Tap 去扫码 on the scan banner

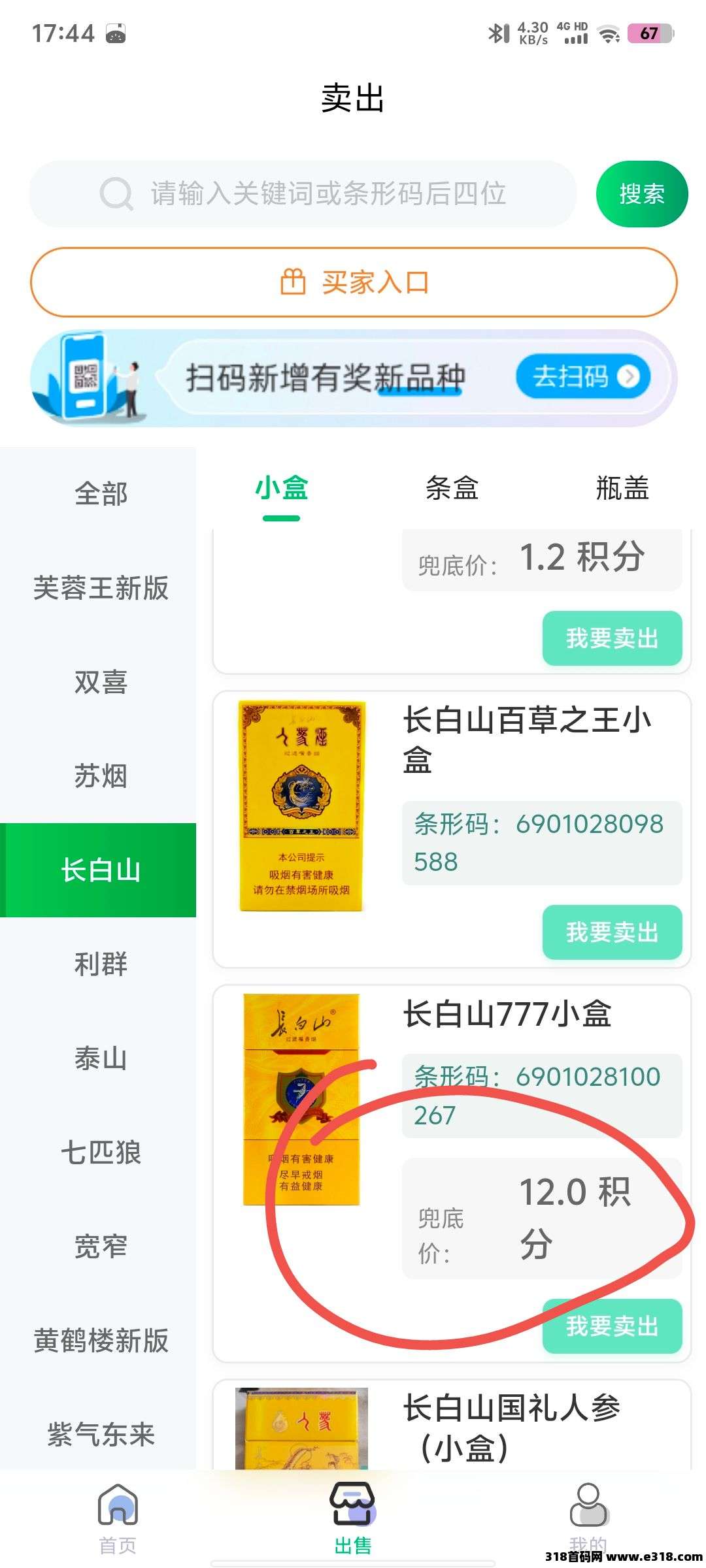(x=583, y=376)
